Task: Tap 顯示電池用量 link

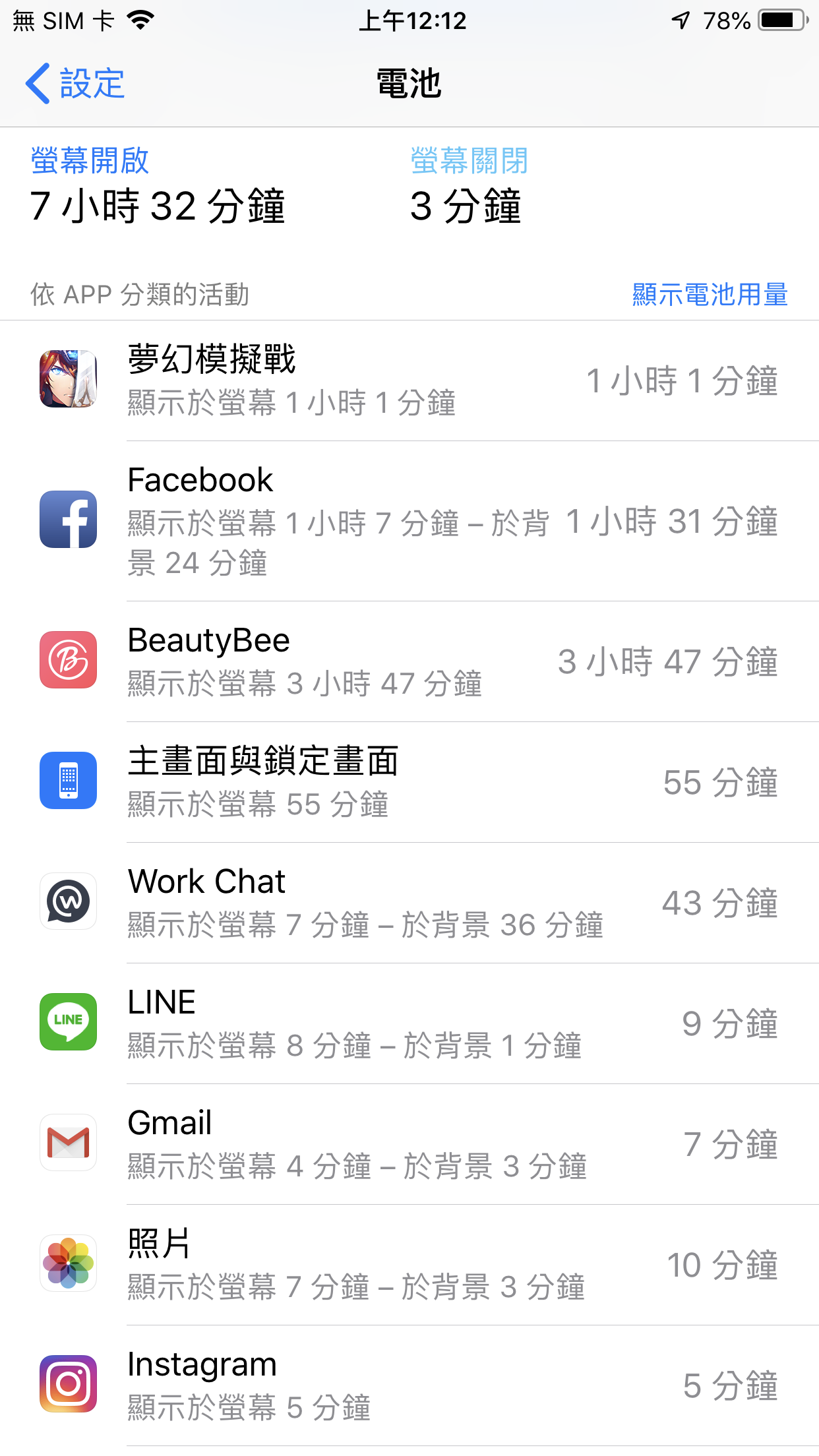Action: click(710, 294)
